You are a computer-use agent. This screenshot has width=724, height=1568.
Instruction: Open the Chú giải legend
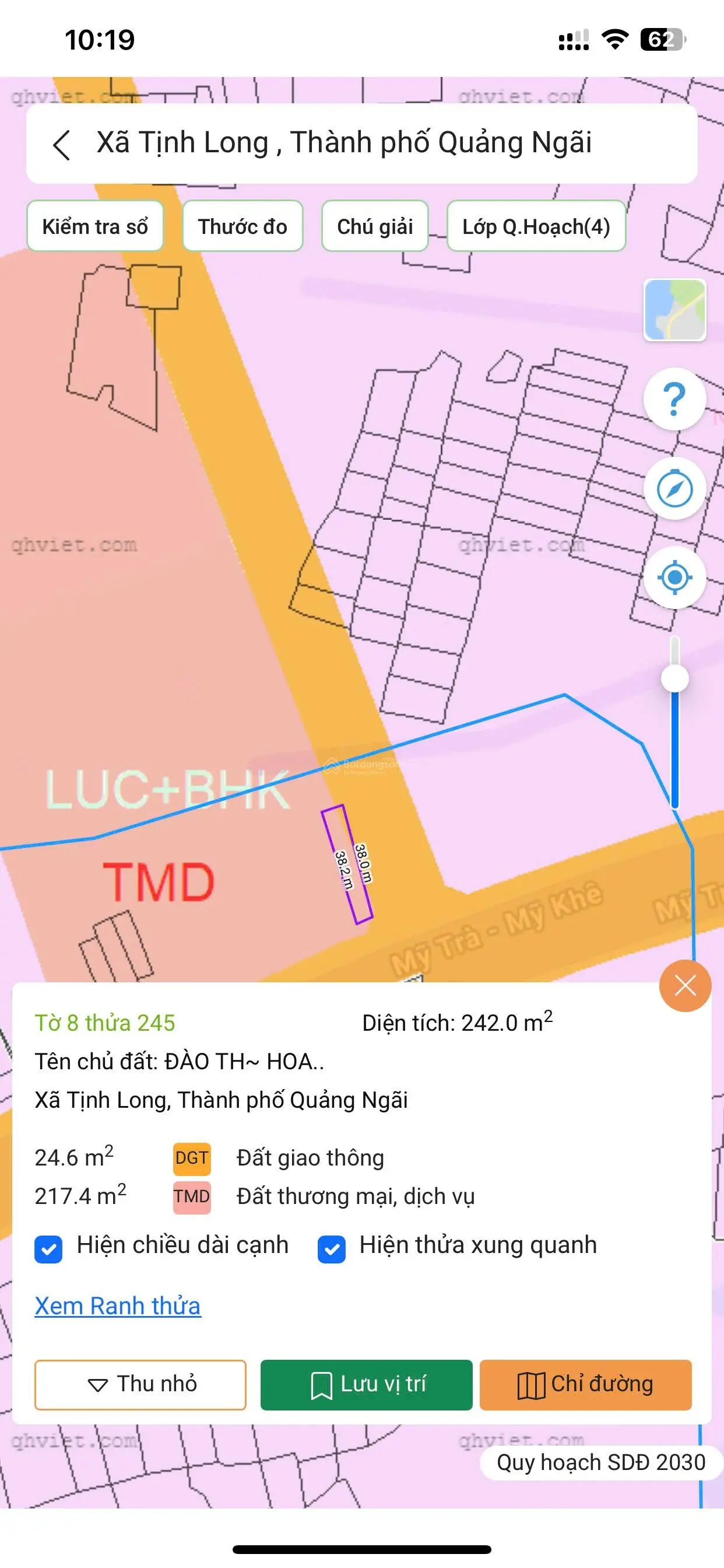tap(375, 226)
